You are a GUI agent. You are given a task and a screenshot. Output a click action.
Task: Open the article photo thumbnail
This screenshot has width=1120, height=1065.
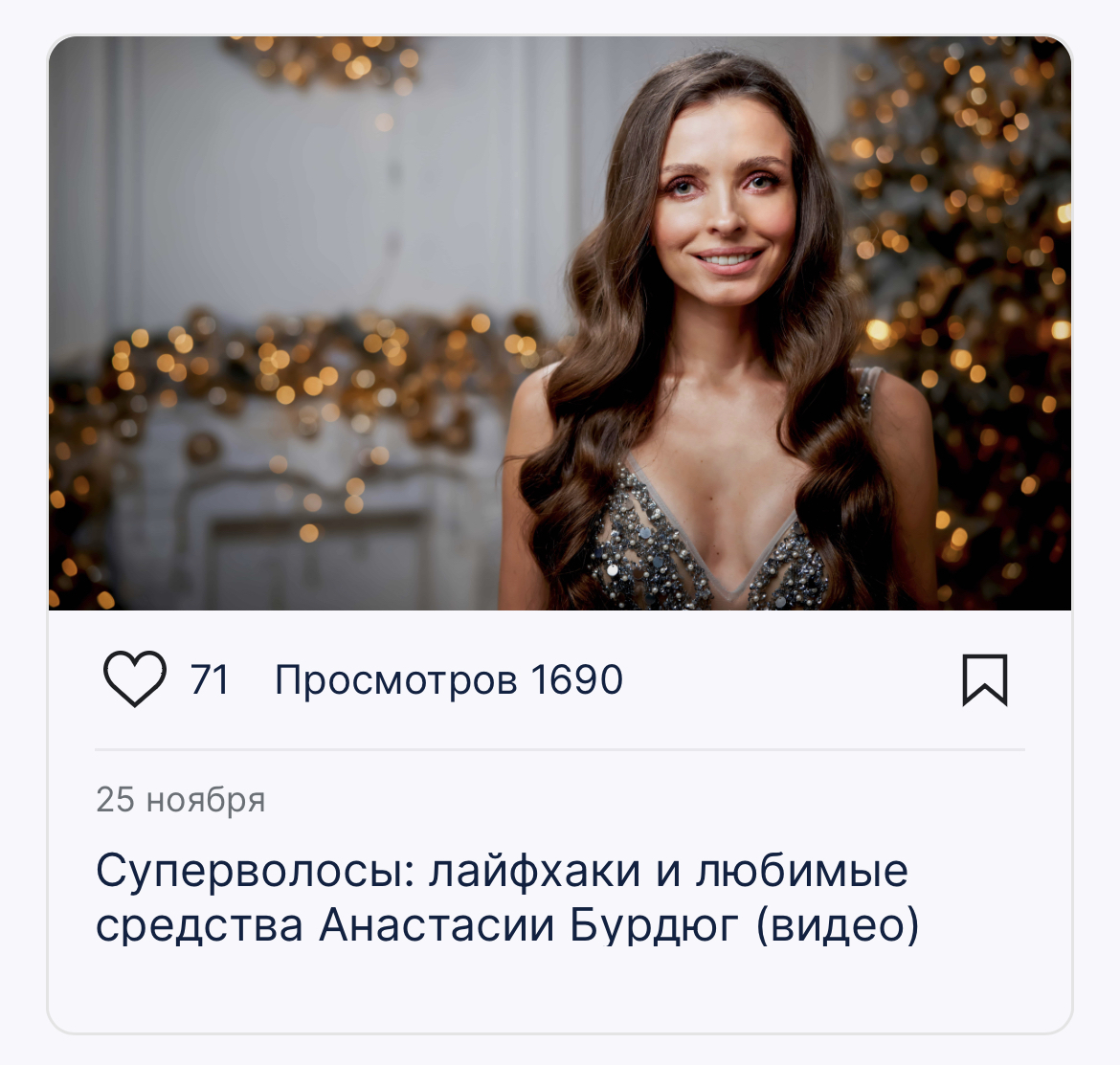click(559, 323)
